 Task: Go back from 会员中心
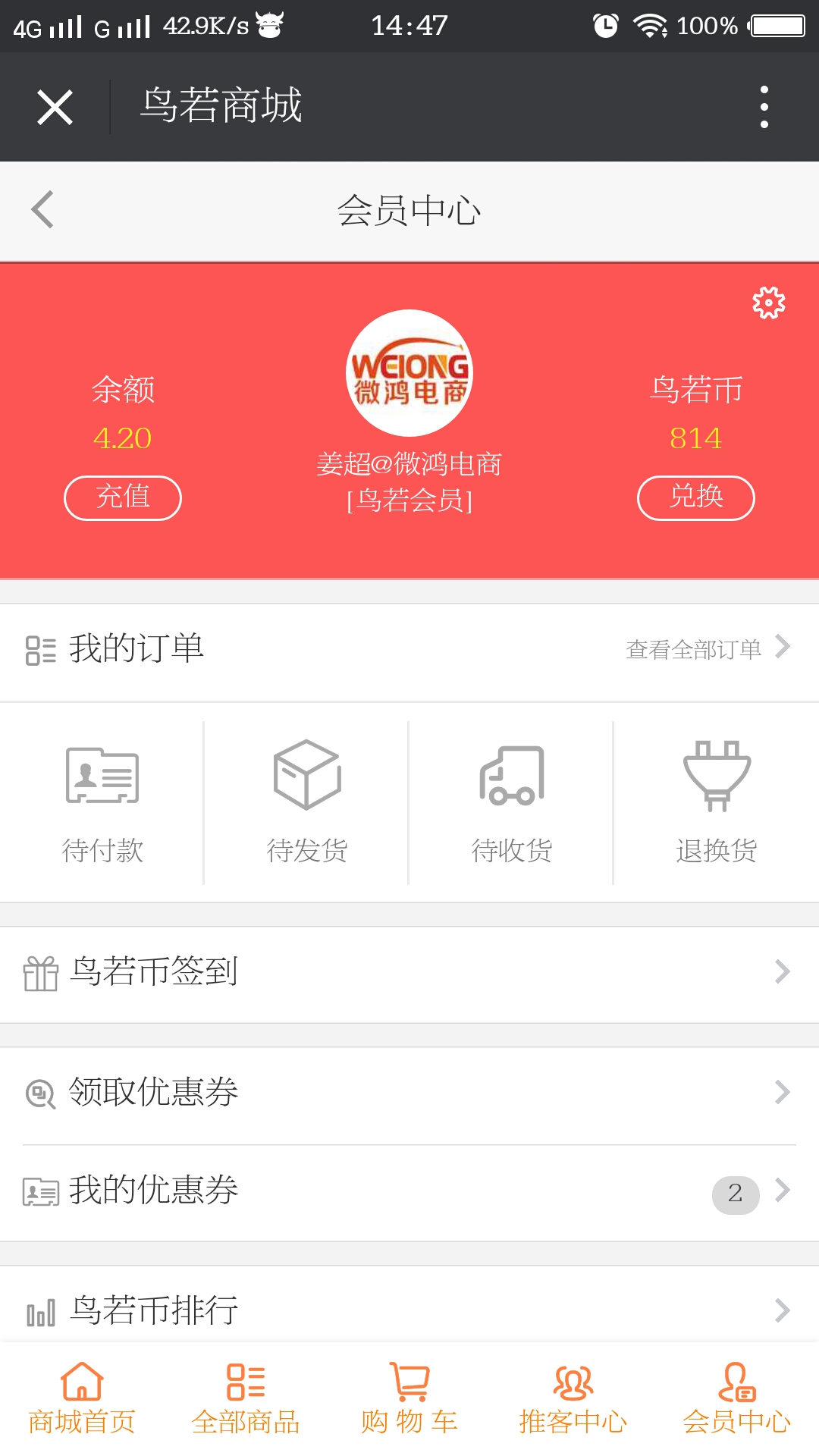[x=42, y=209]
